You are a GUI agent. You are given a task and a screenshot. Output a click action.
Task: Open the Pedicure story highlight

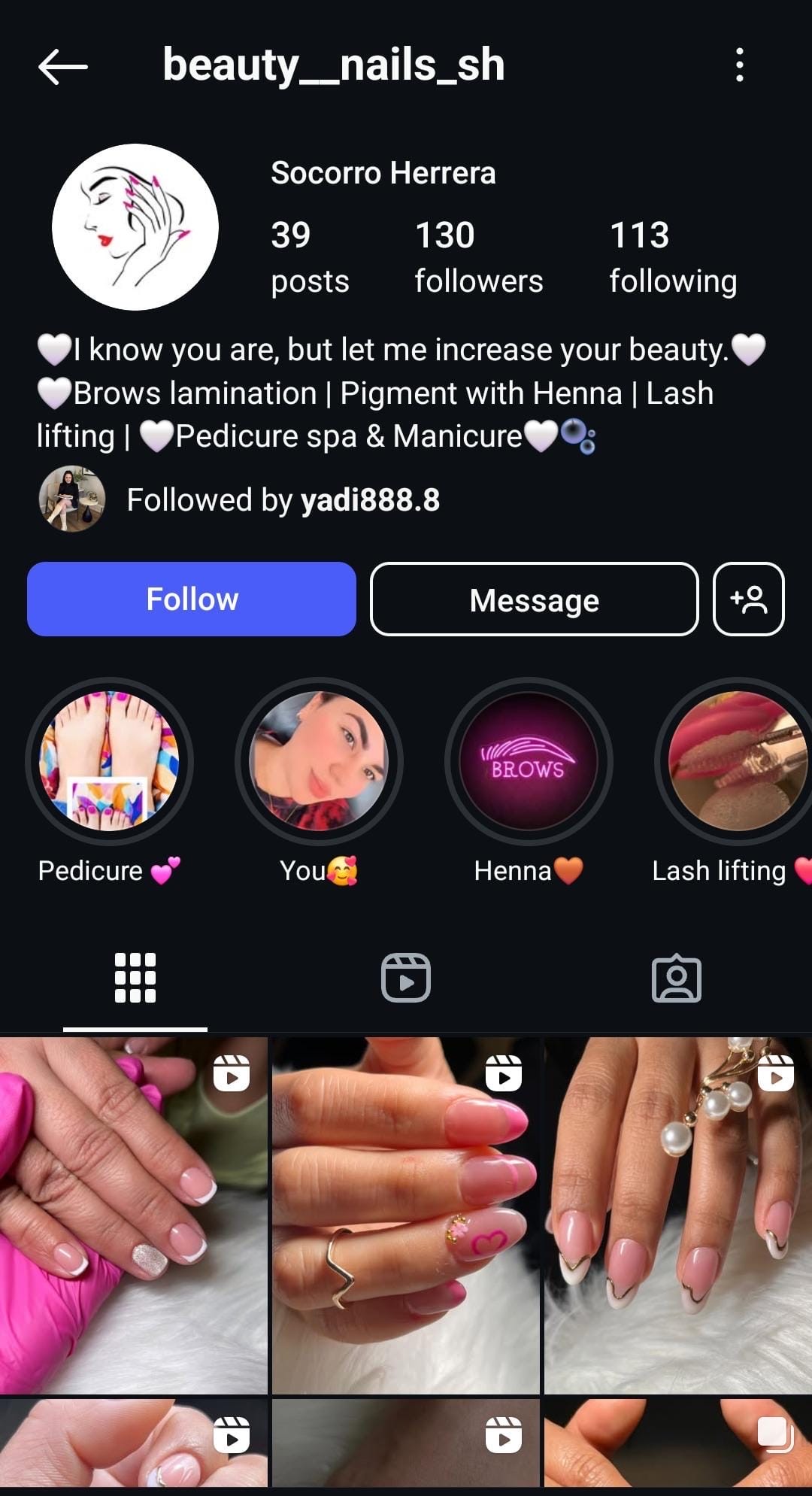[x=110, y=761]
